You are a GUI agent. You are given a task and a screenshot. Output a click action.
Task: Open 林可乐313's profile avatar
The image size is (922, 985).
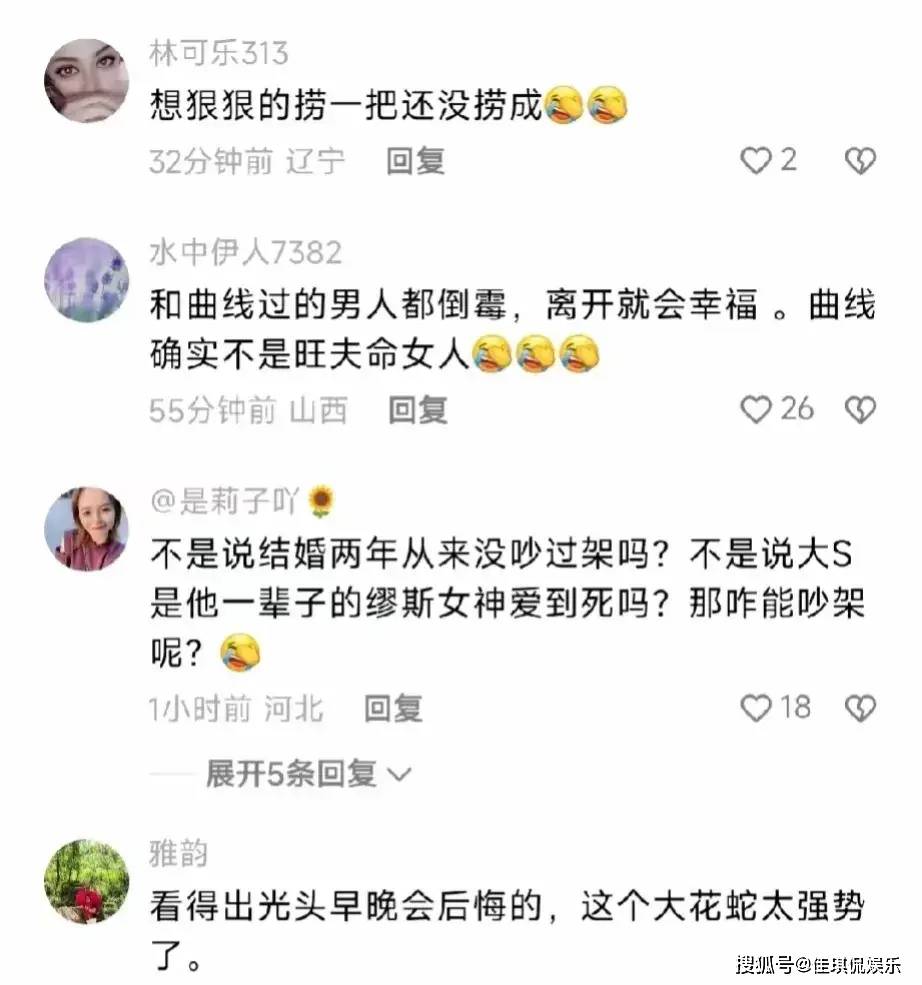pyautogui.click(x=86, y=80)
